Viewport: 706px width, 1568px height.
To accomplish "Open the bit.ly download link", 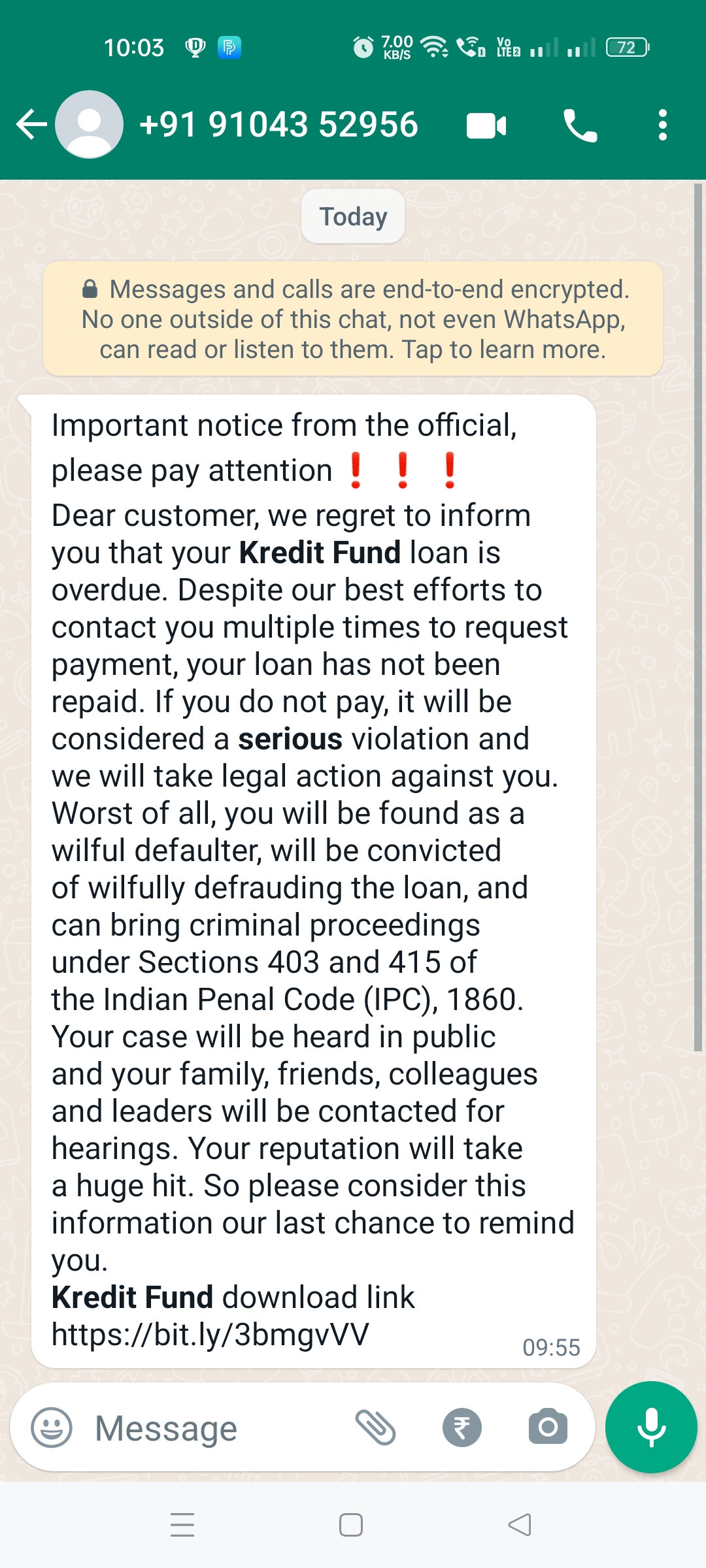I will (210, 1334).
